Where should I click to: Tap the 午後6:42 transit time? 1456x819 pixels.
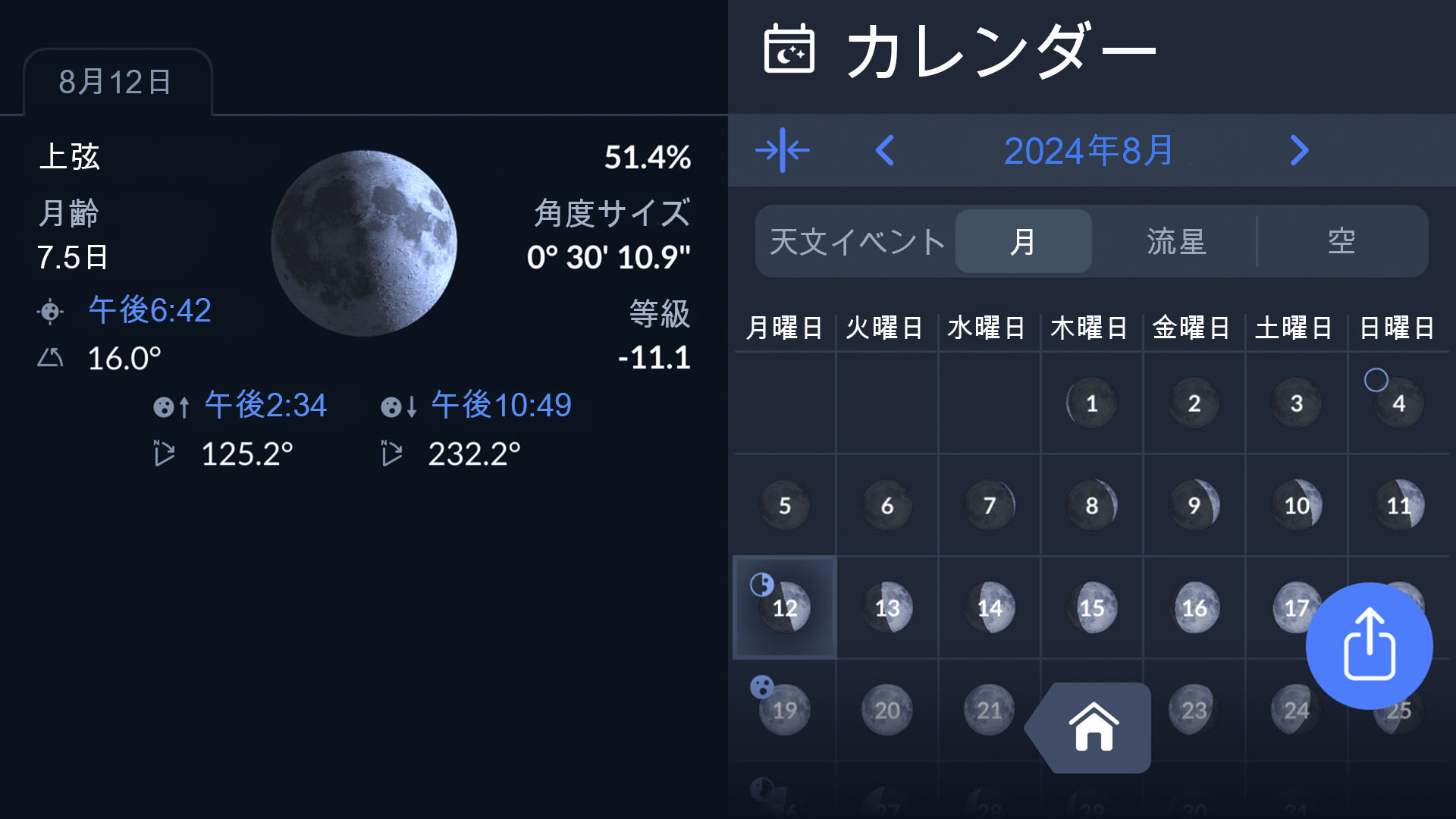(149, 310)
